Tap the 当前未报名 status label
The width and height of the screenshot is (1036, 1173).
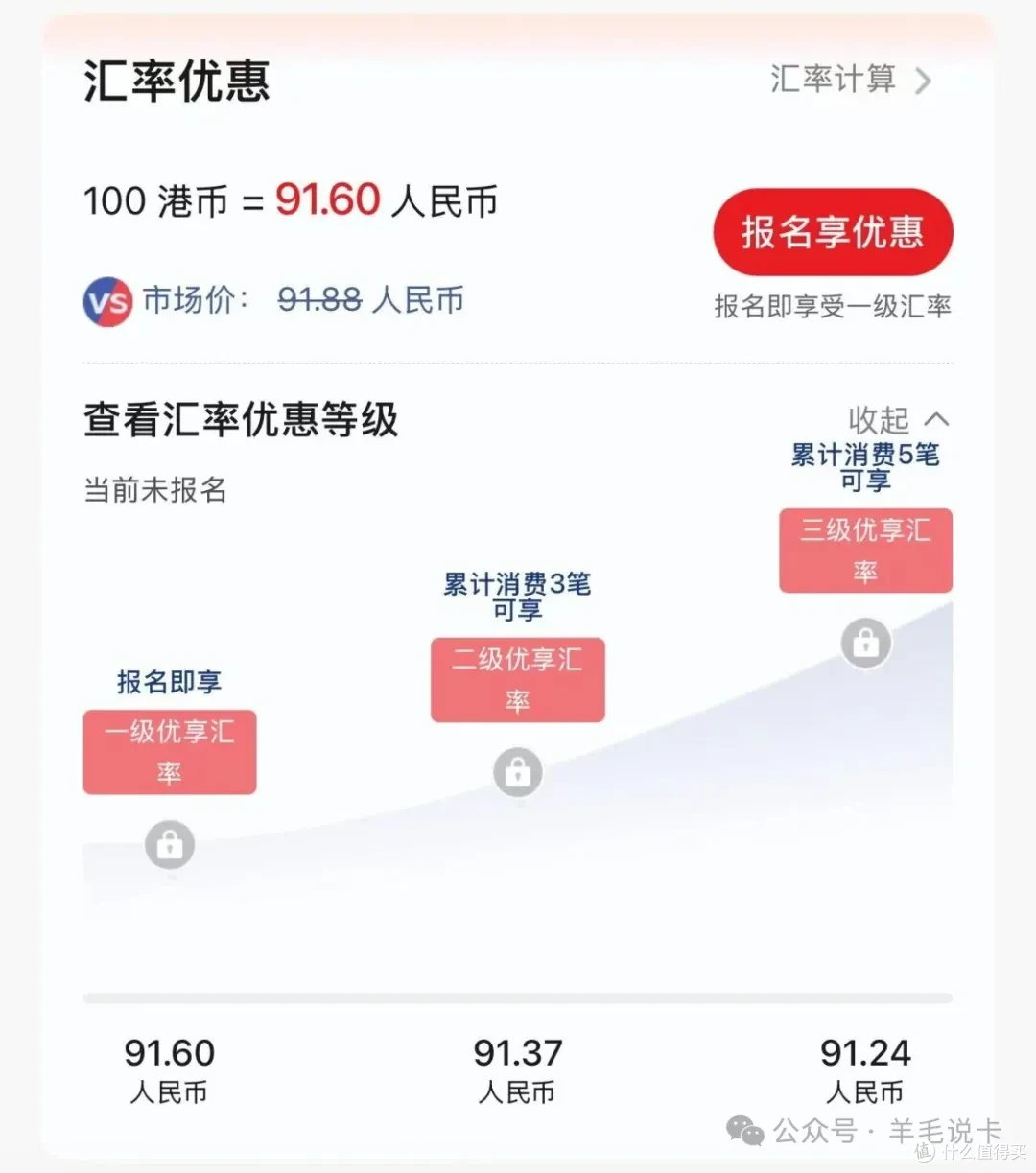click(x=155, y=490)
